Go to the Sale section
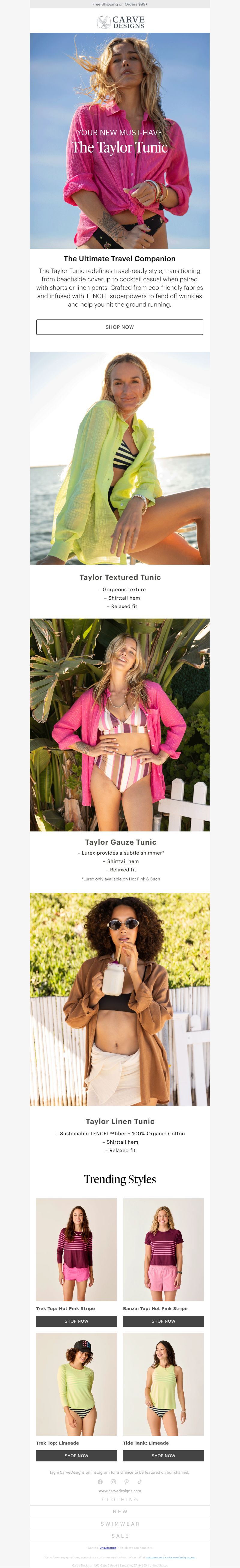This screenshot has height=1568, width=240. coord(120,1536)
